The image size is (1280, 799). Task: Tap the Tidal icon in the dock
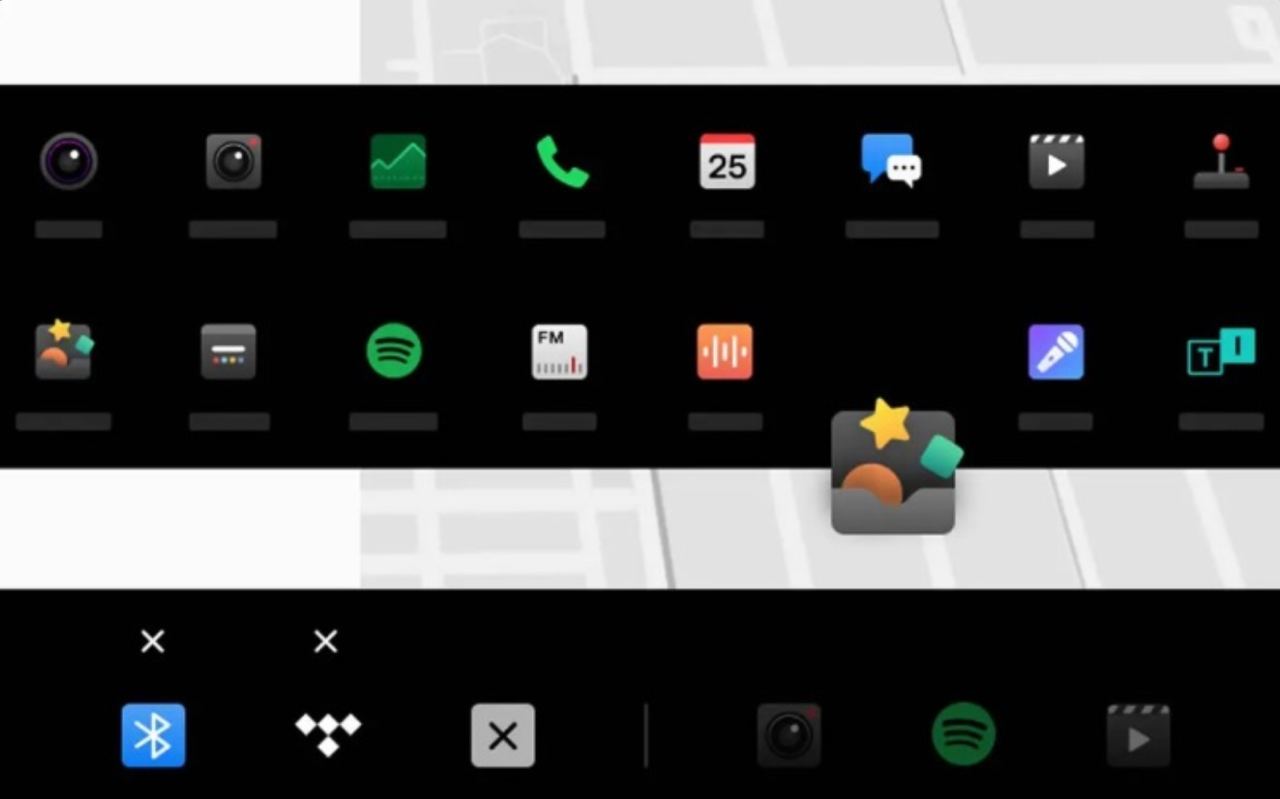[328, 734]
